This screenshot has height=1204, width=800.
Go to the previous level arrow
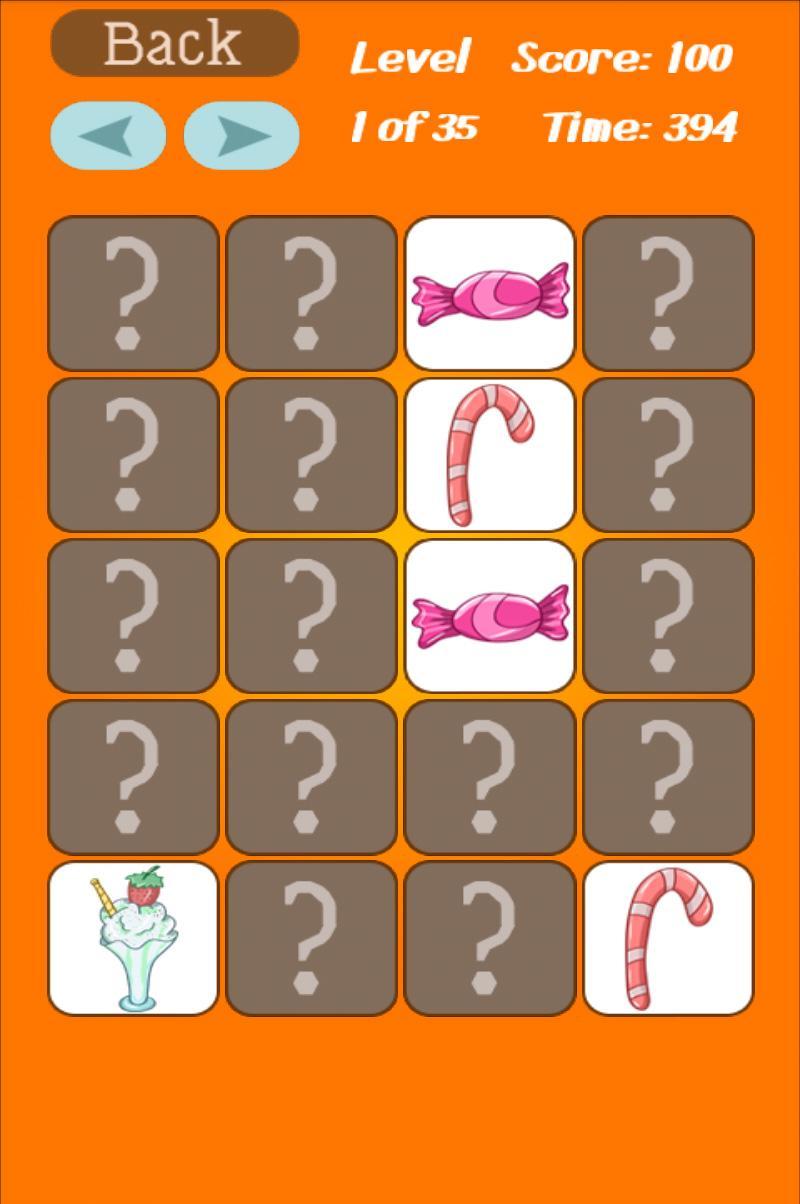[x=108, y=135]
